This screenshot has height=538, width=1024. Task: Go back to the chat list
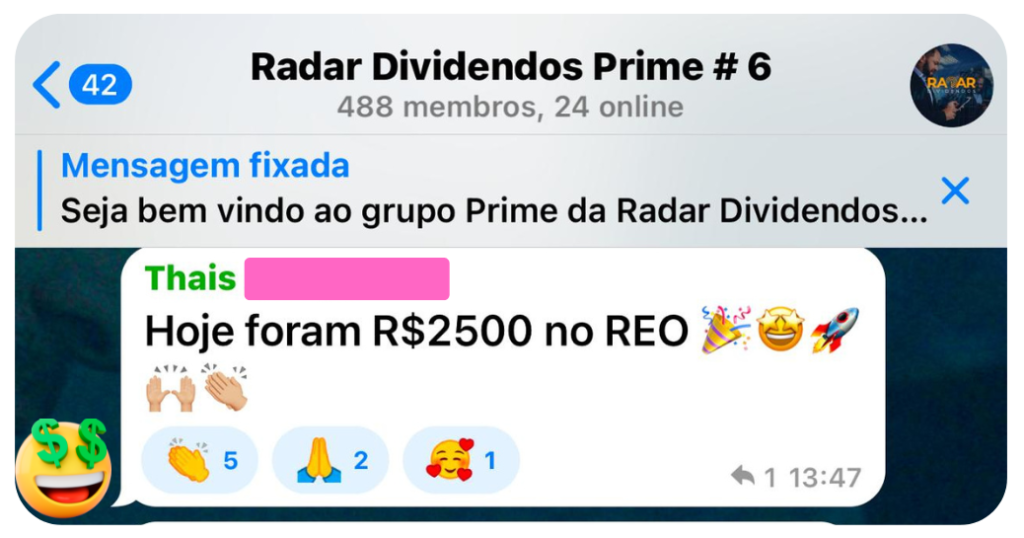tap(80, 85)
